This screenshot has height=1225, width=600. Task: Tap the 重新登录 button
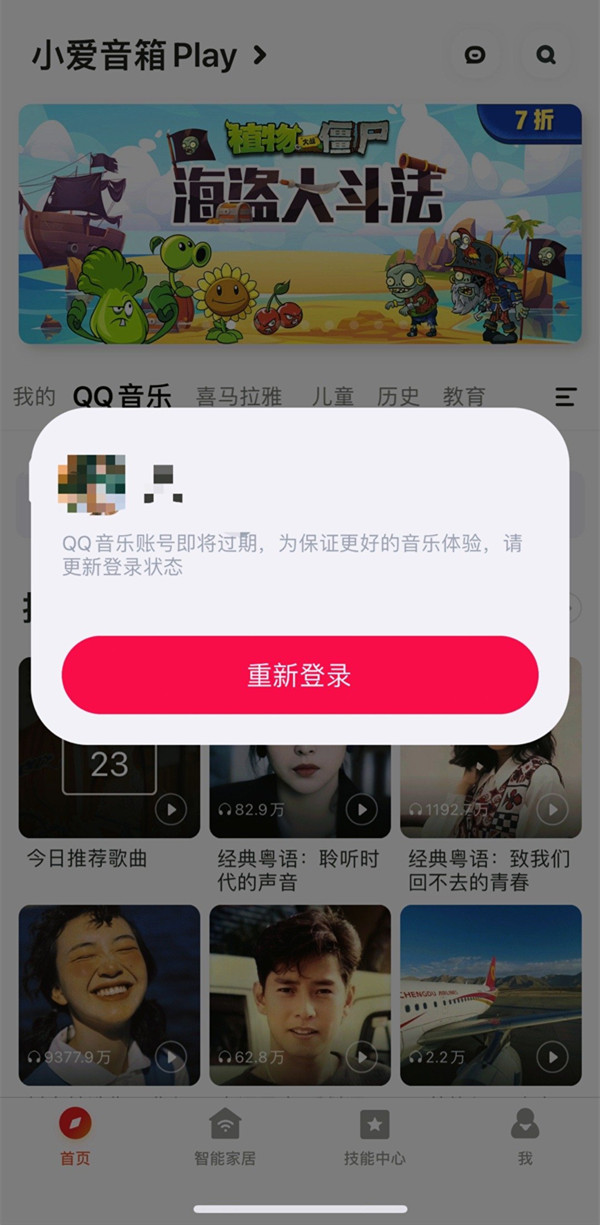click(x=300, y=675)
